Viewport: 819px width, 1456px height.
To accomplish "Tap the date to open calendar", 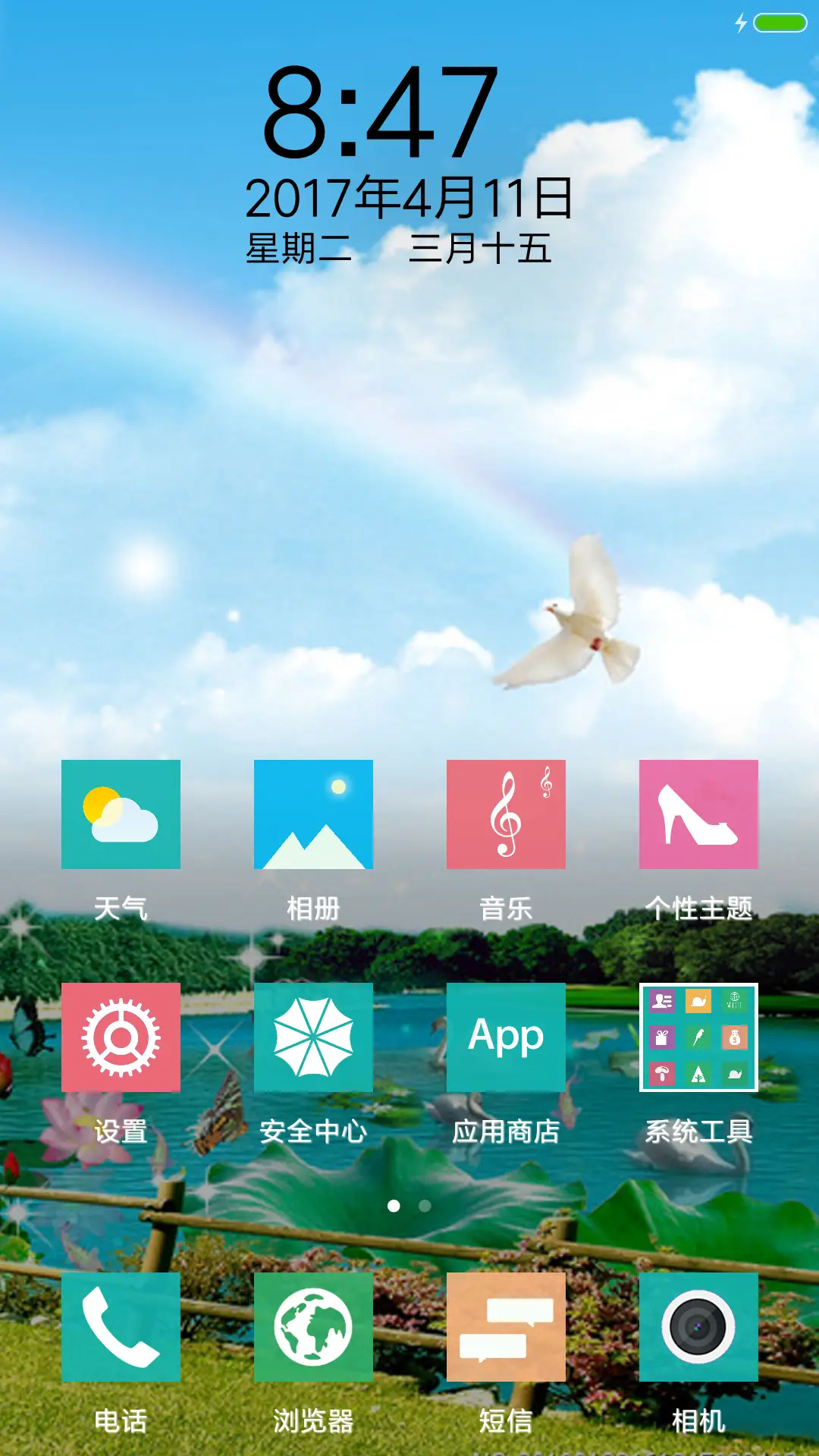I will pyautogui.click(x=409, y=197).
